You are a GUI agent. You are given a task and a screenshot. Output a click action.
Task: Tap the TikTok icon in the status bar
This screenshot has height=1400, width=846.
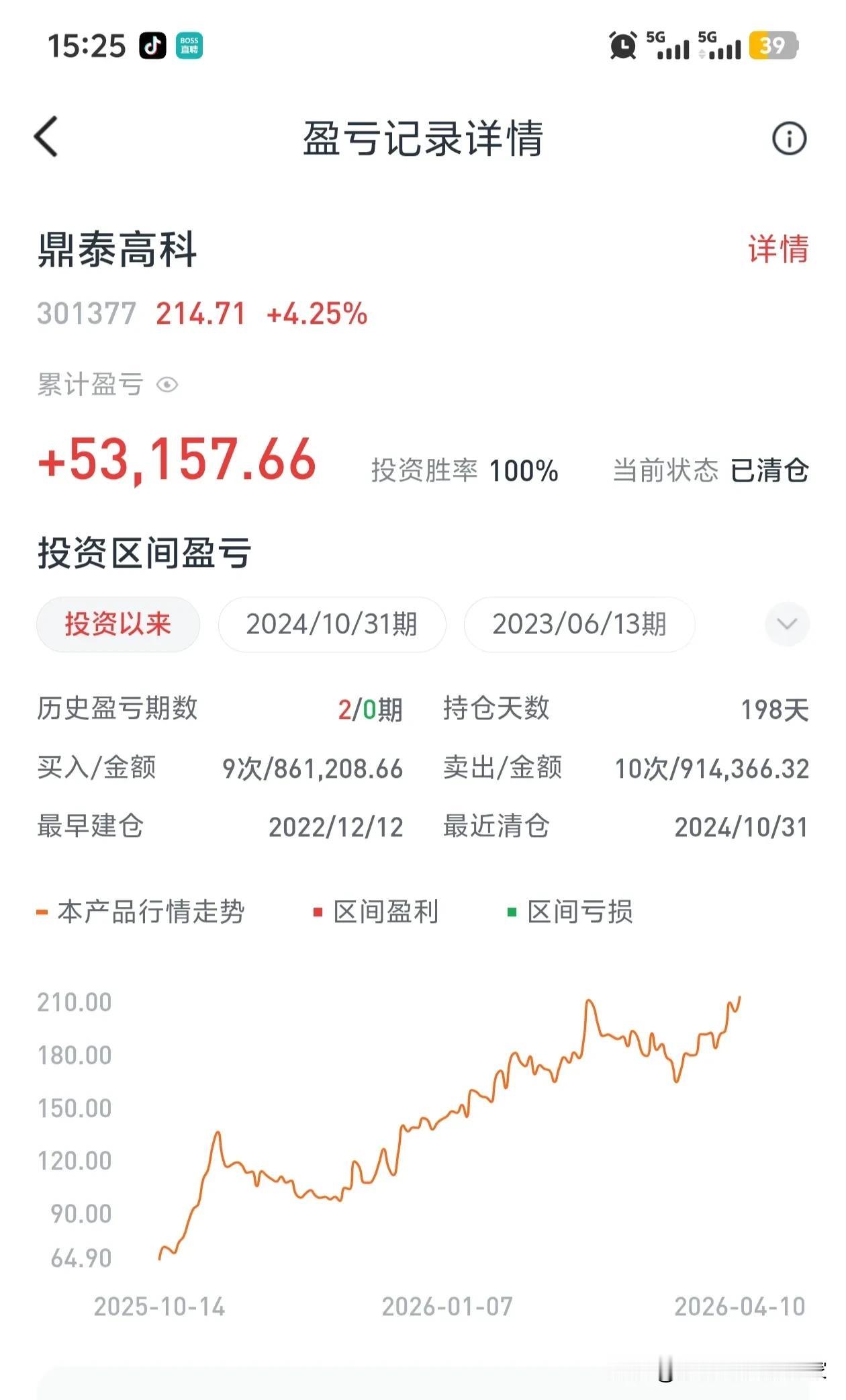click(x=153, y=46)
